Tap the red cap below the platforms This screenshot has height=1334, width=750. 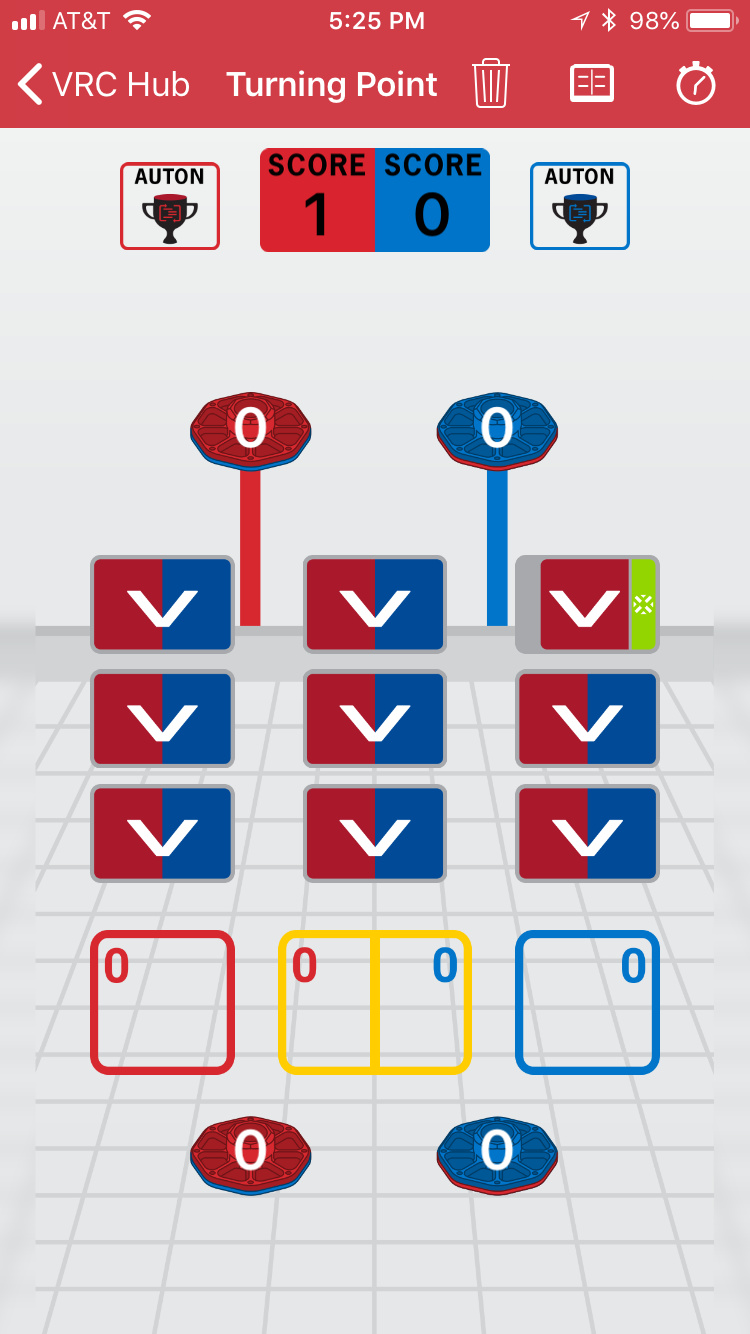251,1155
